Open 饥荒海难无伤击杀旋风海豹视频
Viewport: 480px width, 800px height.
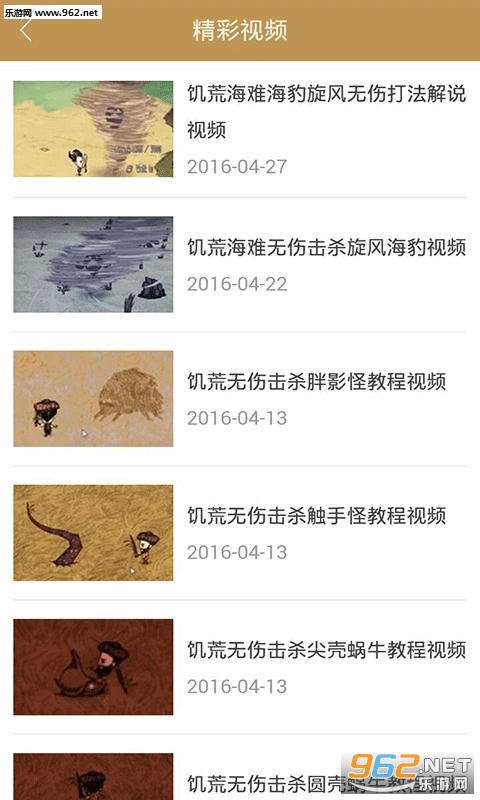(x=240, y=264)
